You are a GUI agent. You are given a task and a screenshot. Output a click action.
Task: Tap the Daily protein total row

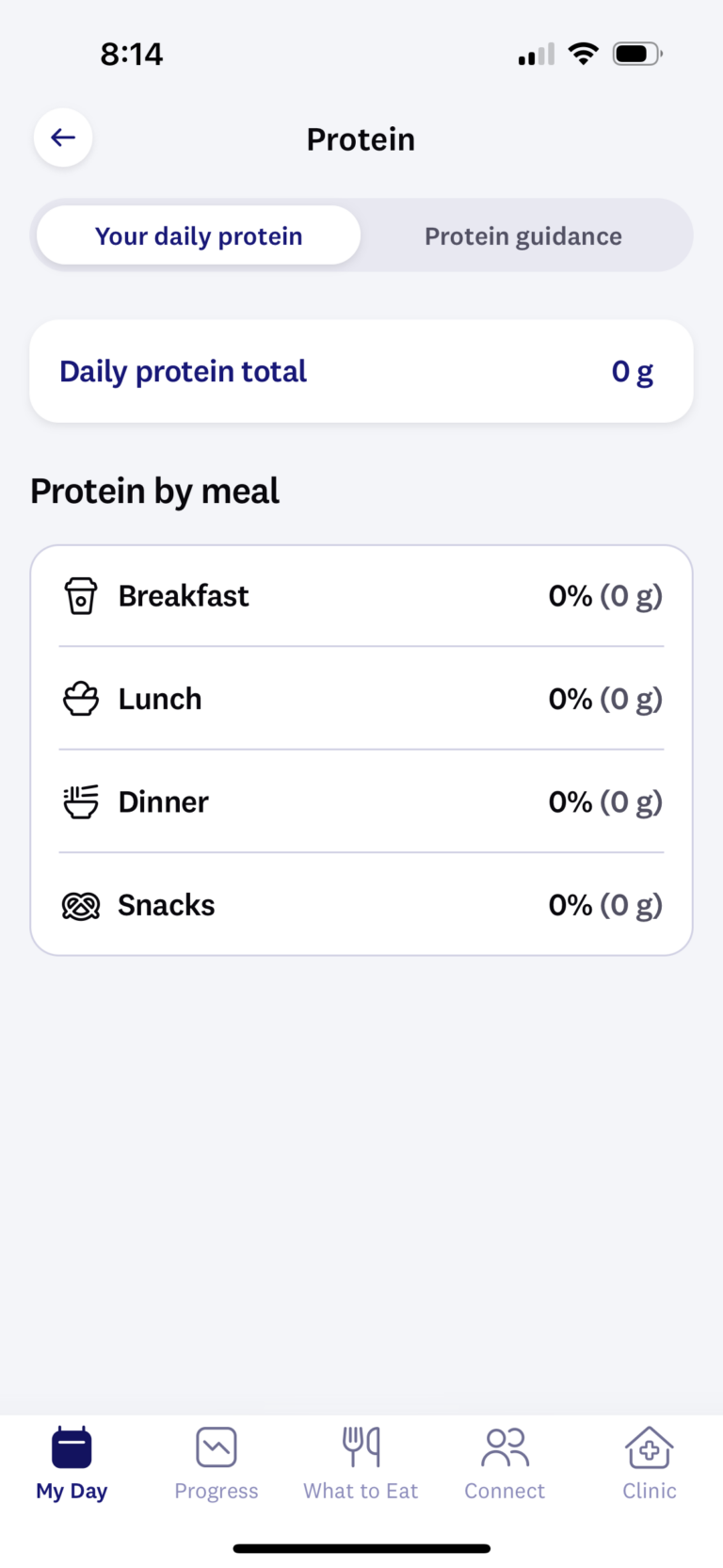pyautogui.click(x=361, y=371)
